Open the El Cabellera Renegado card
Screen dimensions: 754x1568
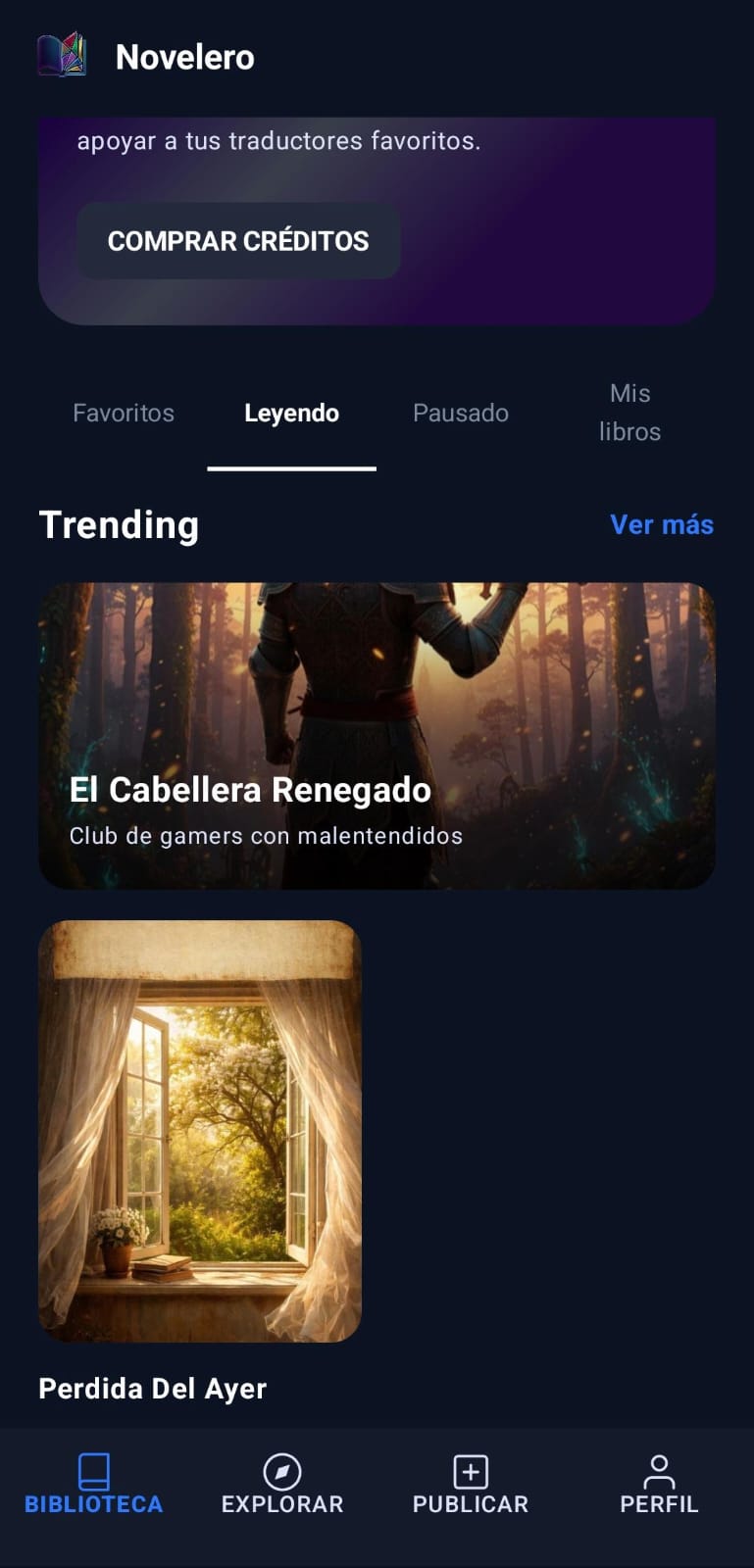[x=377, y=736]
